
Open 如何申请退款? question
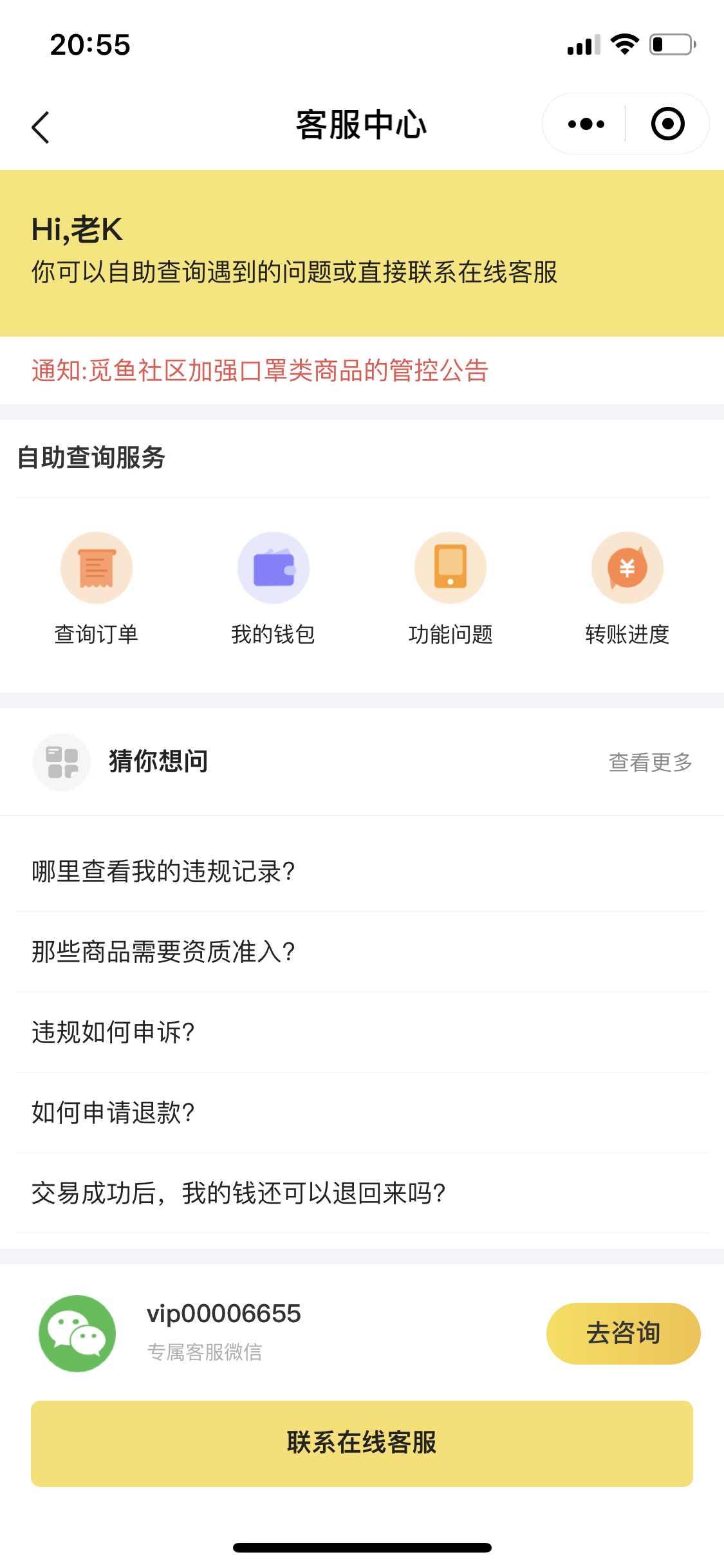(x=113, y=1113)
